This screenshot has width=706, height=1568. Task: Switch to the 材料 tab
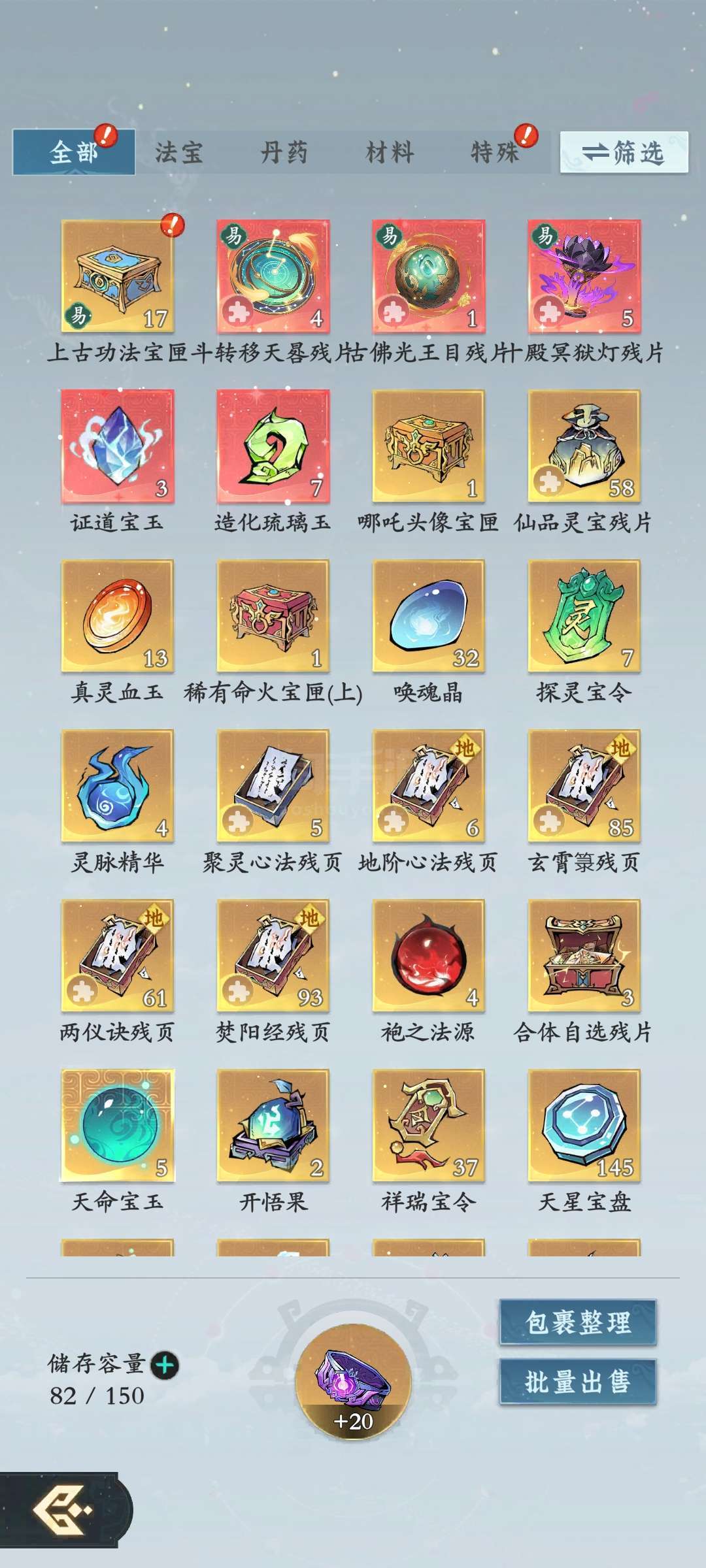pyautogui.click(x=390, y=153)
